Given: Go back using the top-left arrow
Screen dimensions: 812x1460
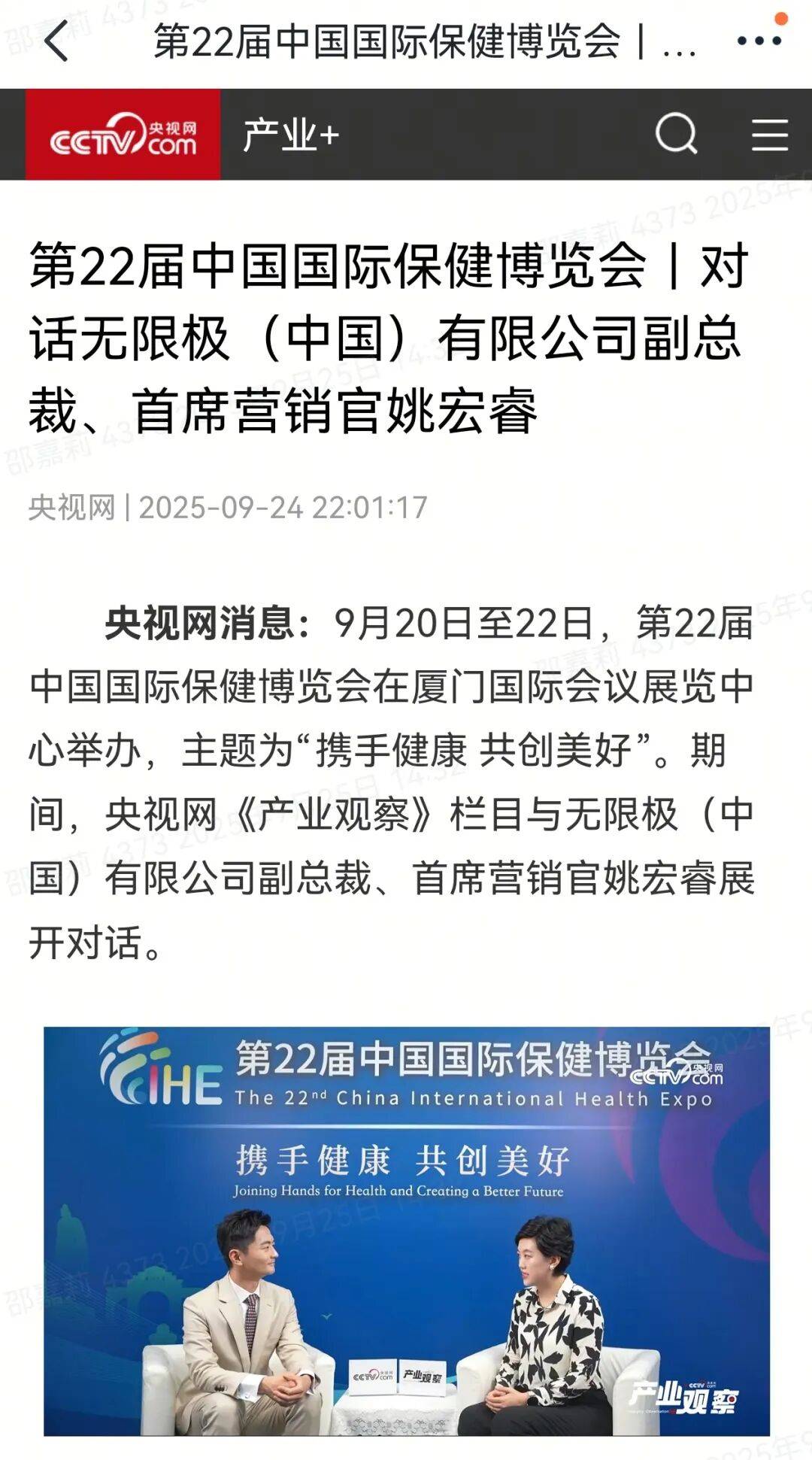Looking at the screenshot, I should [56, 41].
